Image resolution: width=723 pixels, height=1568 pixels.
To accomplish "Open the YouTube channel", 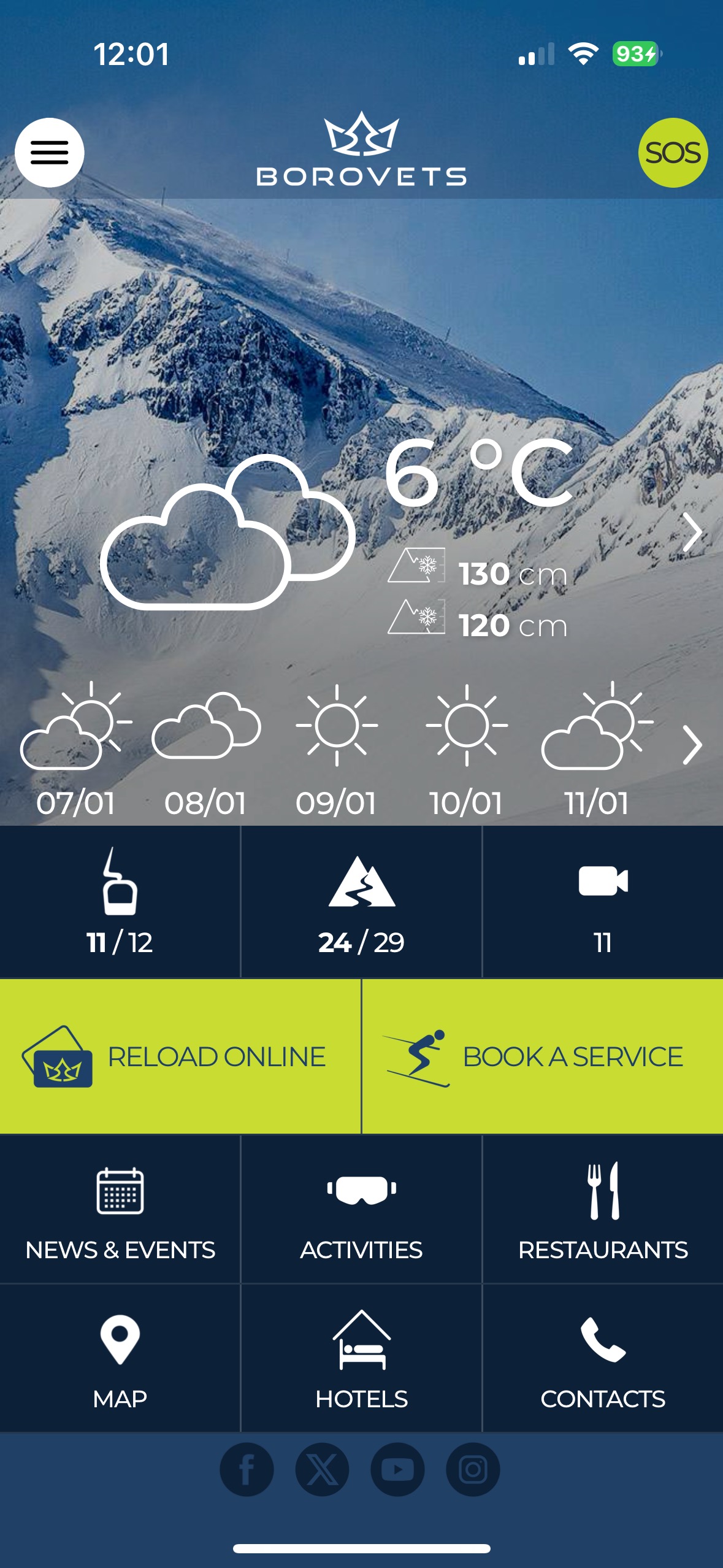I will (397, 1470).
